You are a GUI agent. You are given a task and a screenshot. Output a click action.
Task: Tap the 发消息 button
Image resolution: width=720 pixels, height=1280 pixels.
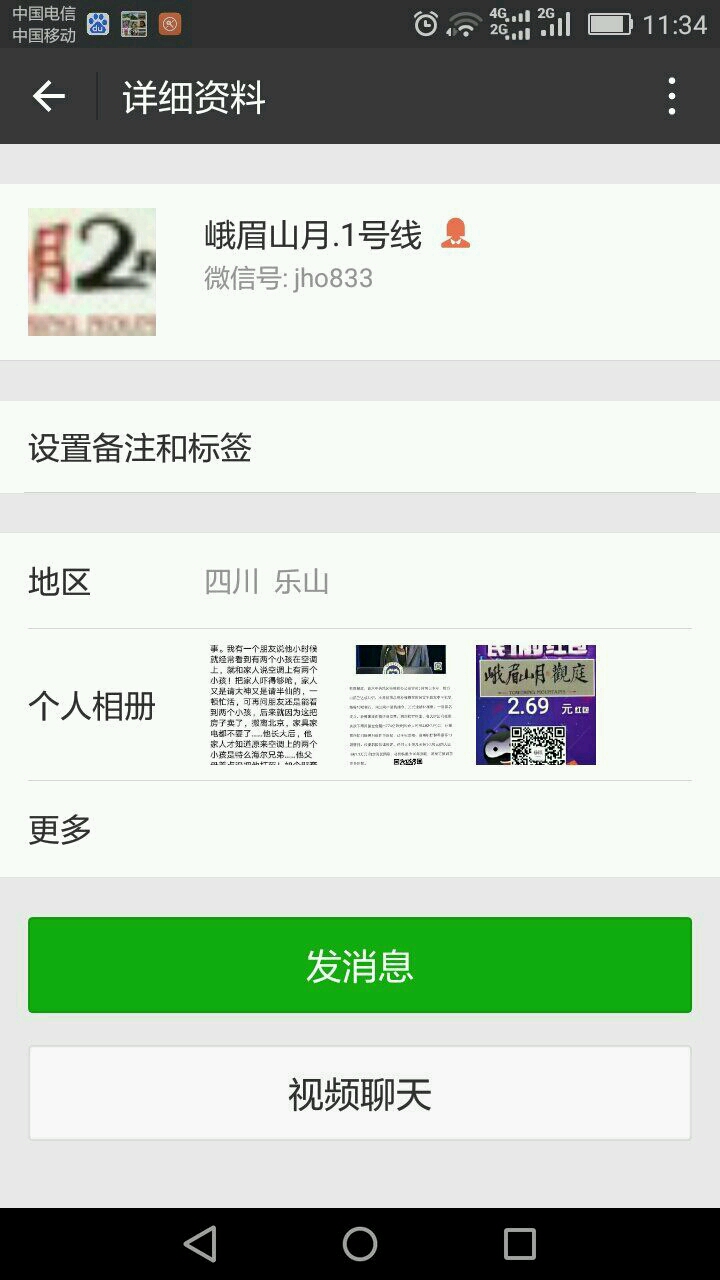coord(360,966)
